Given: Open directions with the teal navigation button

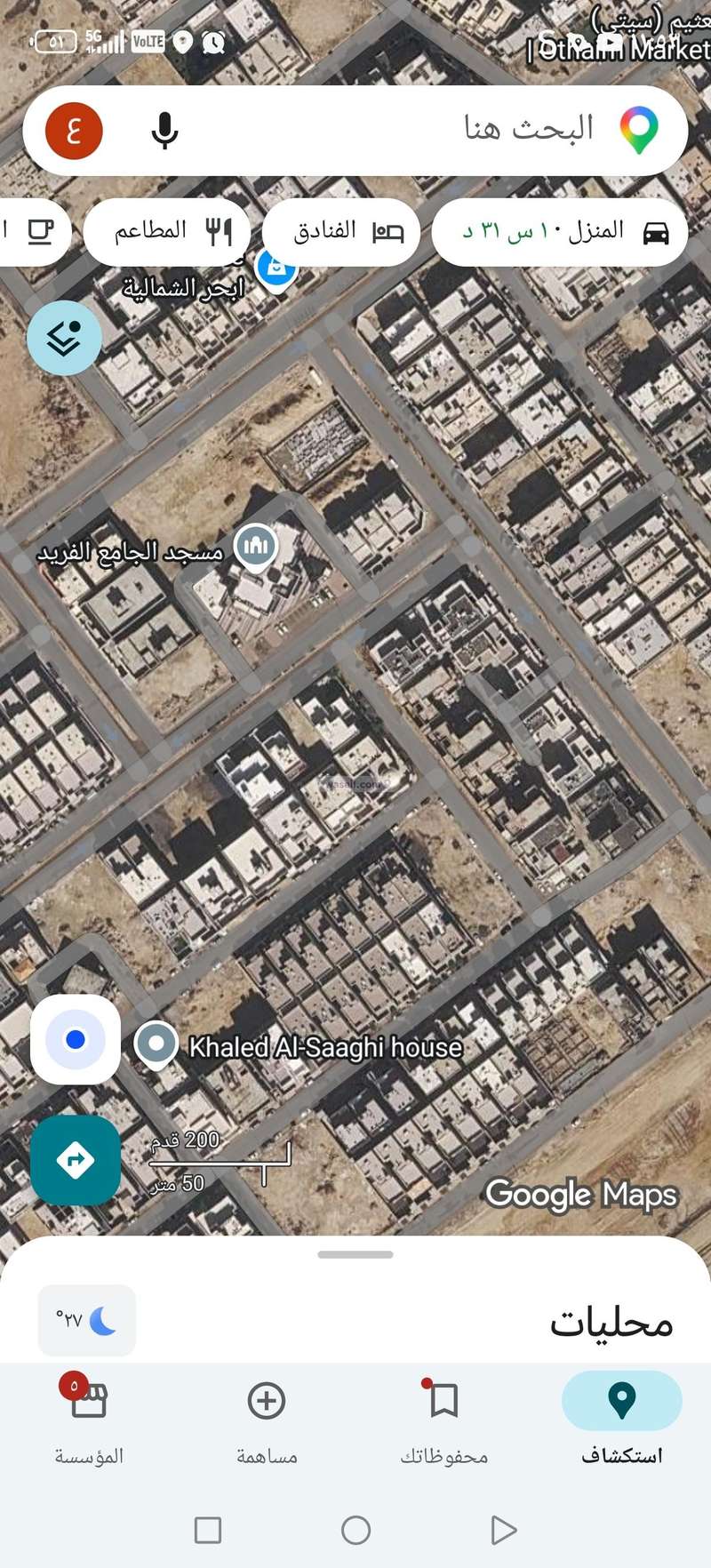Looking at the screenshot, I should coord(75,1160).
